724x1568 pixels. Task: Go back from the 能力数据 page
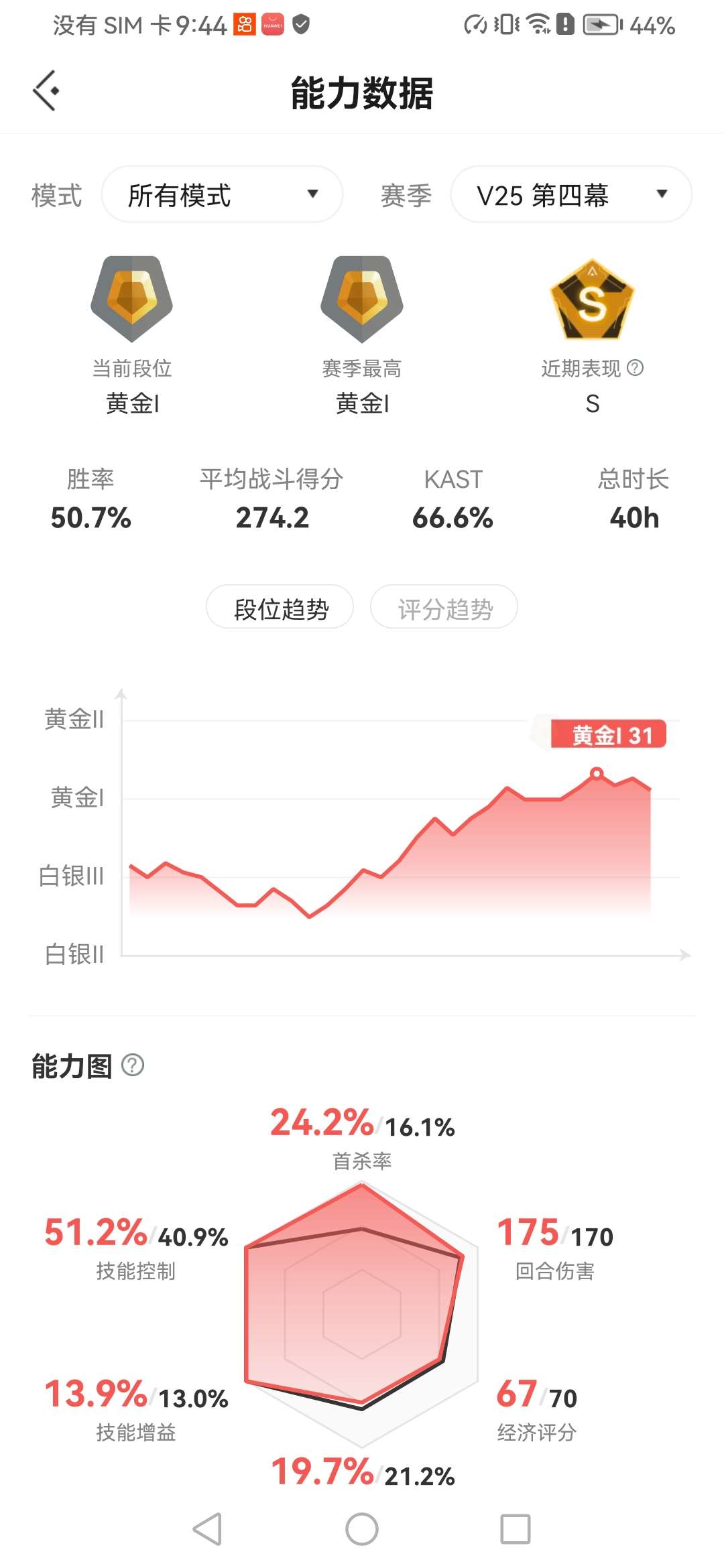(x=46, y=91)
